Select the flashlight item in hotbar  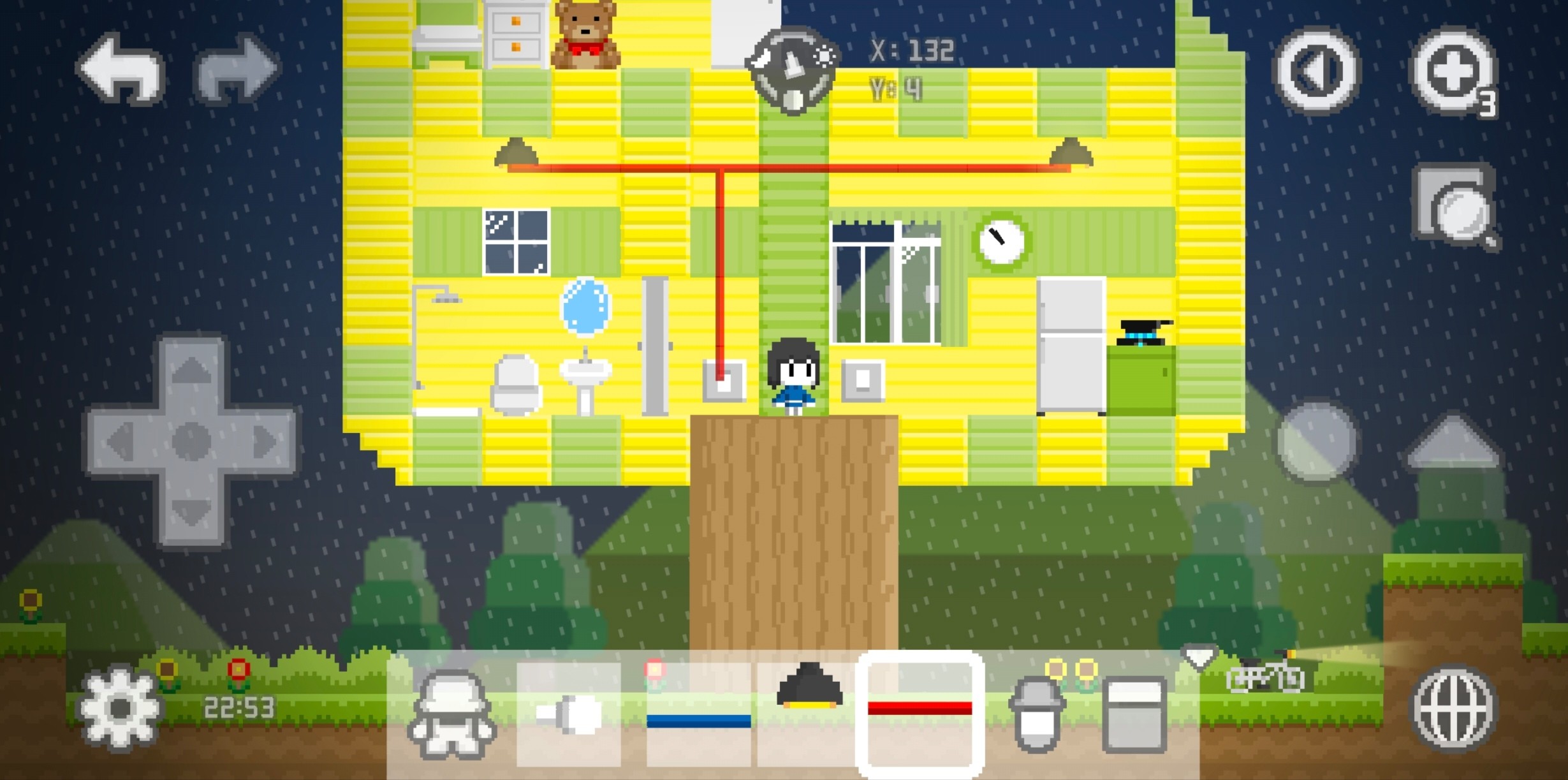(x=569, y=713)
